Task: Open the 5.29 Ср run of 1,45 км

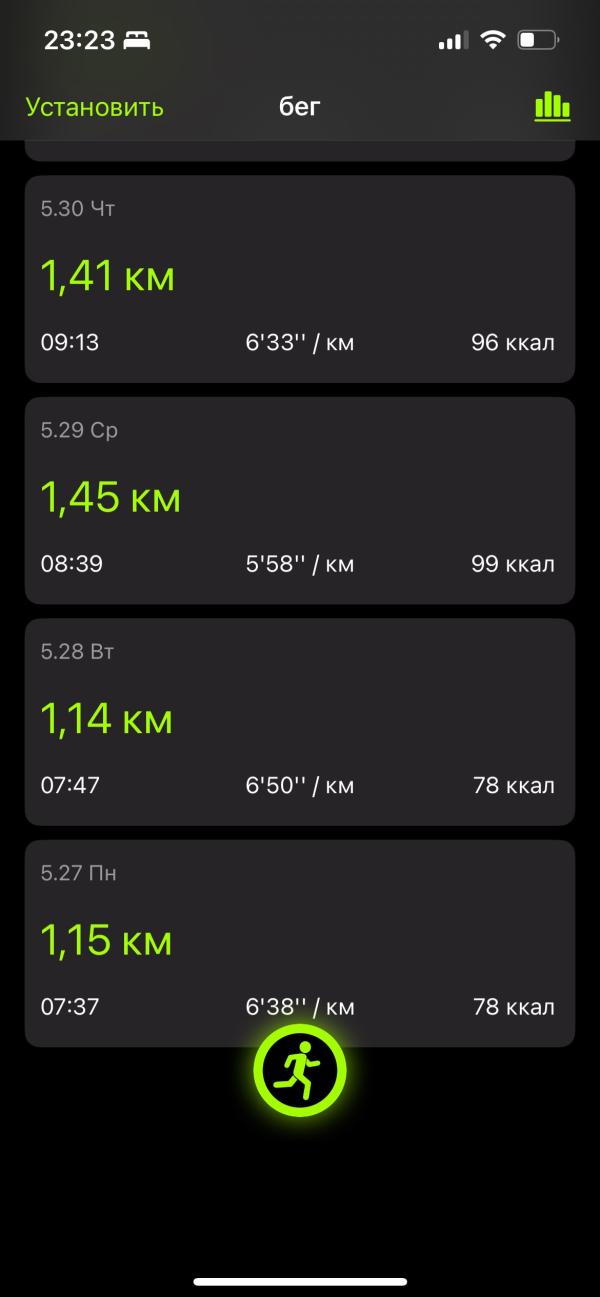Action: (x=300, y=500)
